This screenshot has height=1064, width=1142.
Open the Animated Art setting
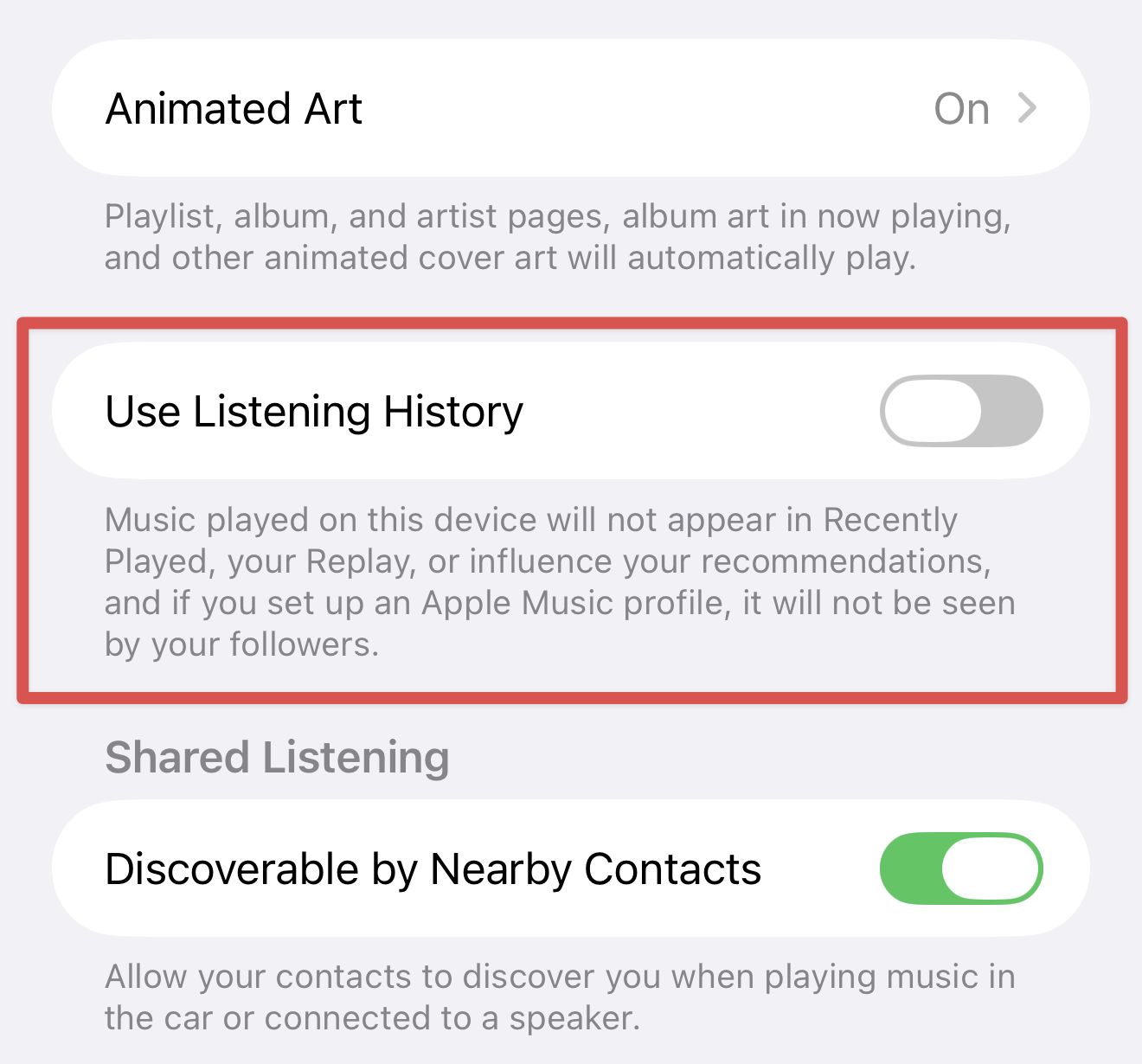pyautogui.click(x=570, y=109)
